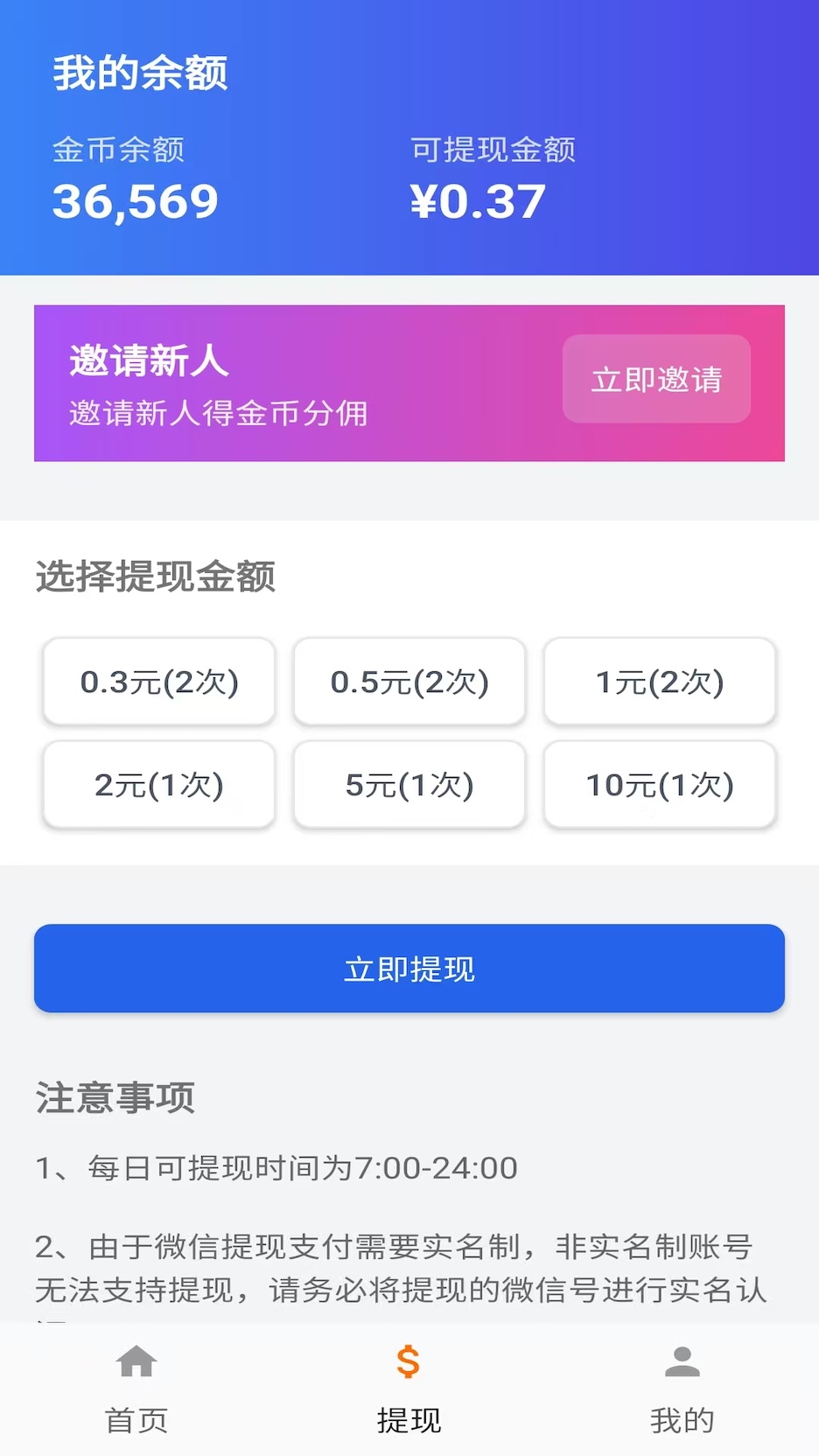Select the 0.5元(2次) withdrawal amount

[409, 682]
